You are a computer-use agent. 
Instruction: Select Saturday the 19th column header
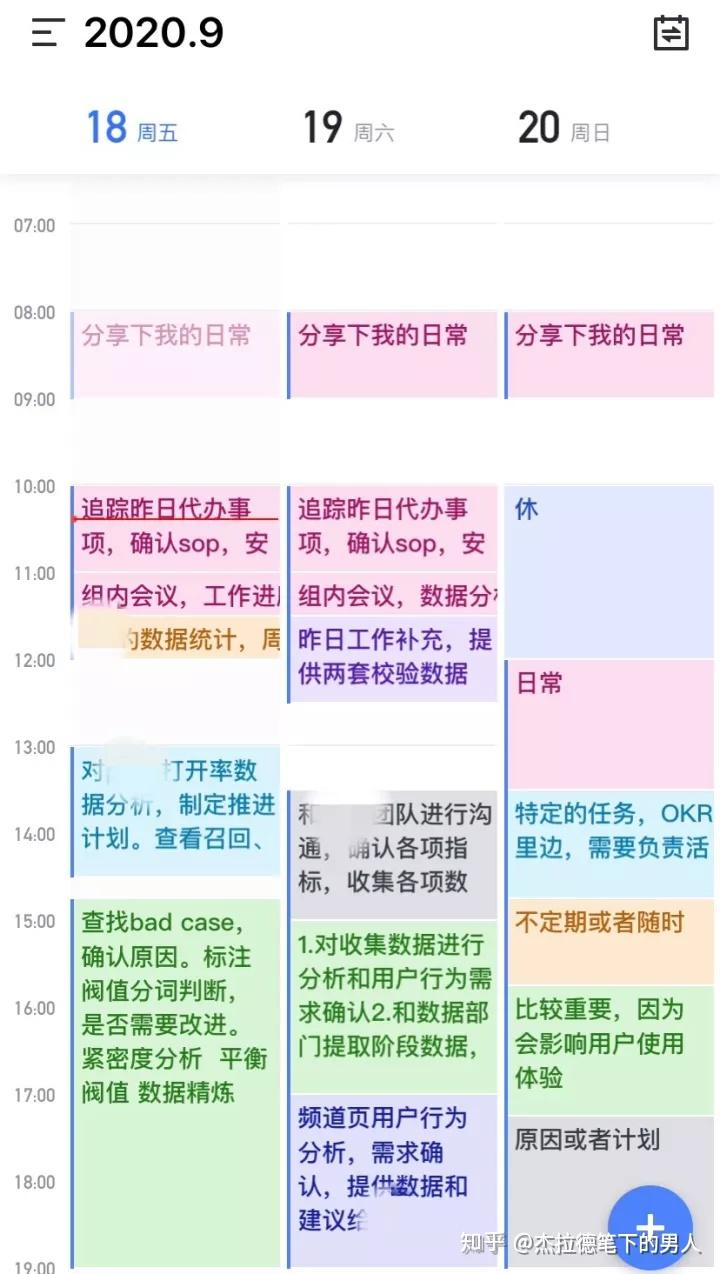[348, 129]
